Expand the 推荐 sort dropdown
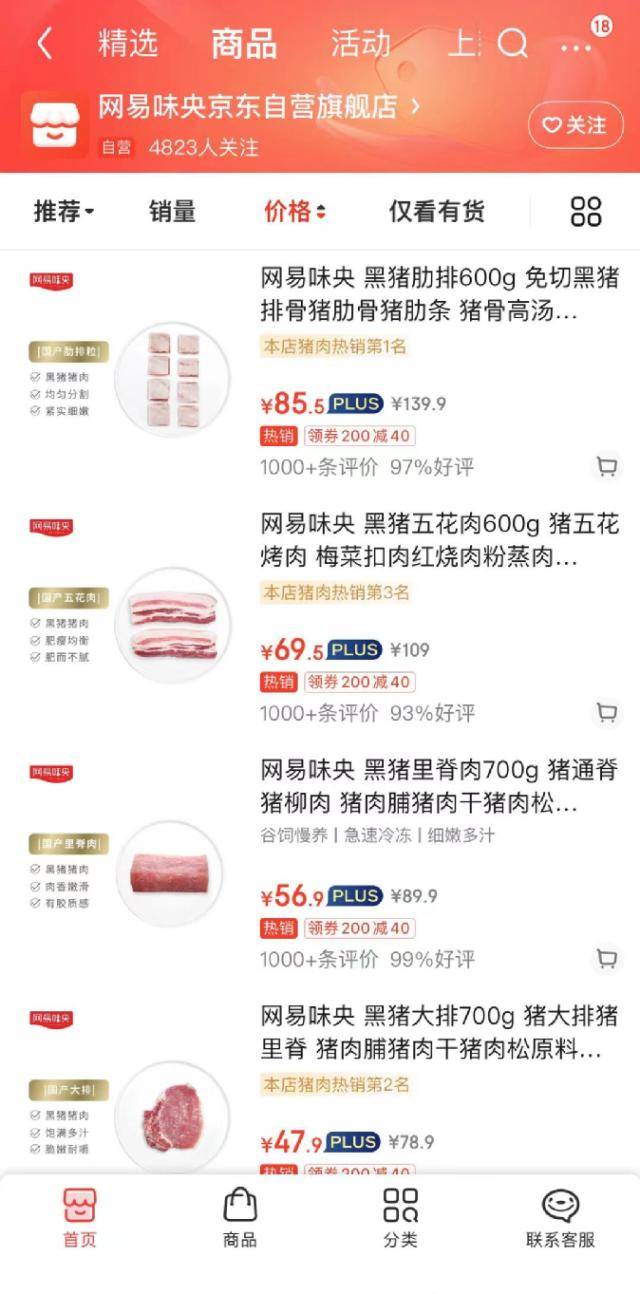This screenshot has width=640, height=1294. (64, 211)
